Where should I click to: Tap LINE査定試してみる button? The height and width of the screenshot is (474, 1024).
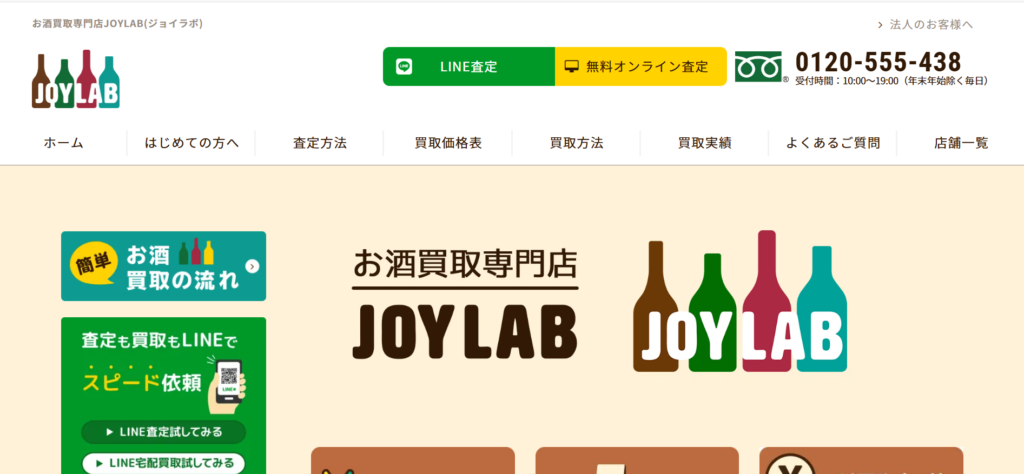pos(163,432)
